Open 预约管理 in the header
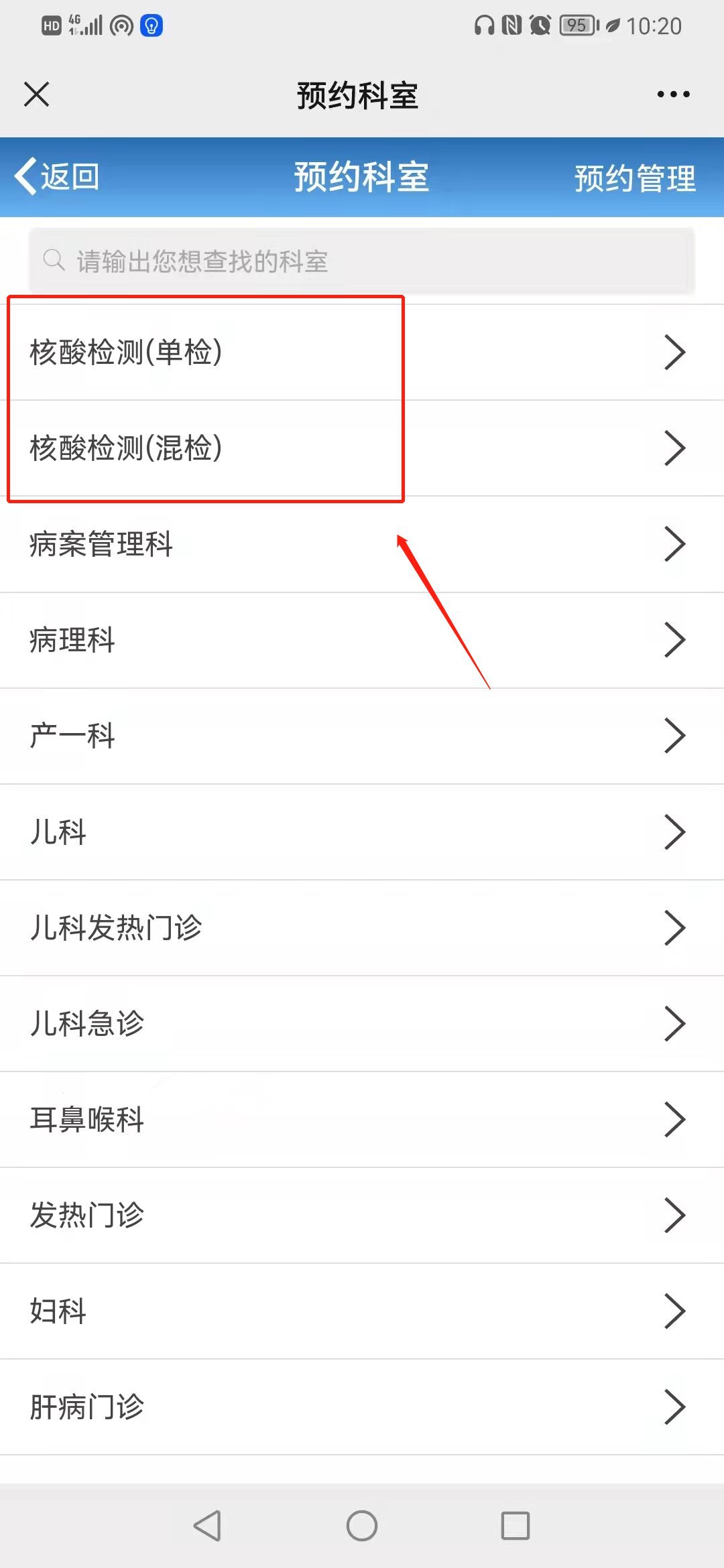724x1568 pixels. point(634,178)
